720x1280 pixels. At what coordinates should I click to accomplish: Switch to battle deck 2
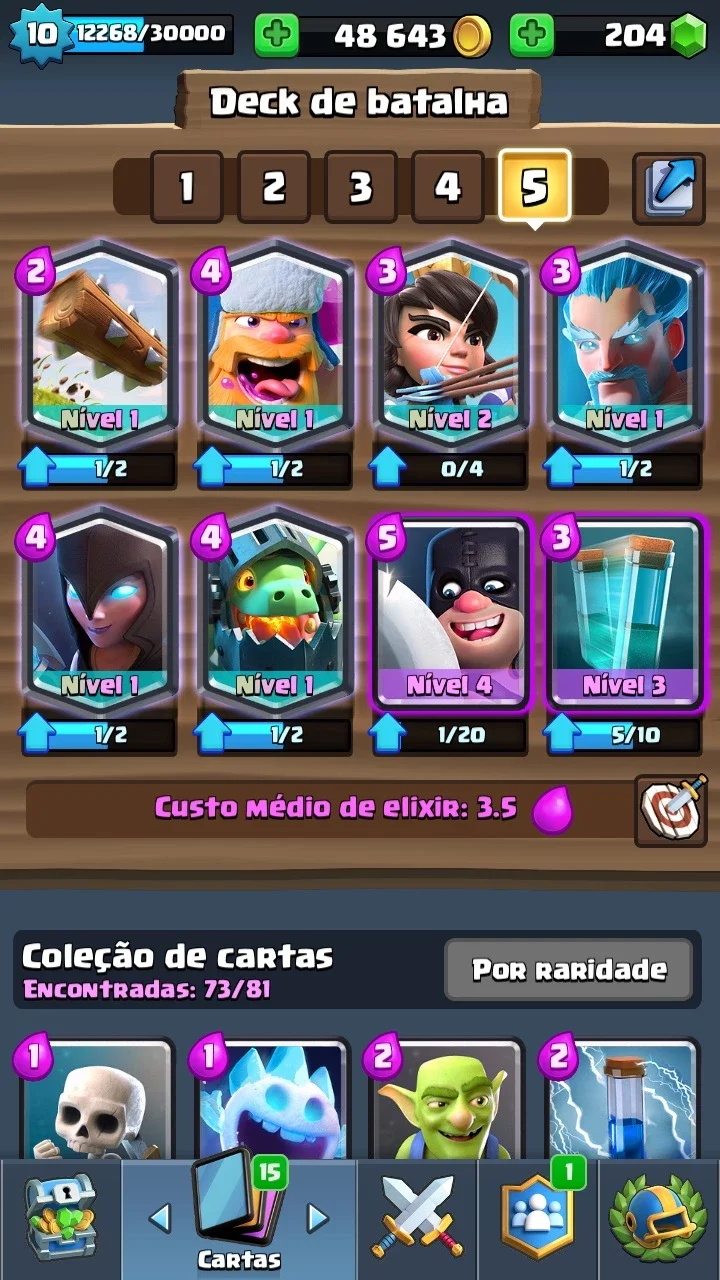(x=273, y=187)
